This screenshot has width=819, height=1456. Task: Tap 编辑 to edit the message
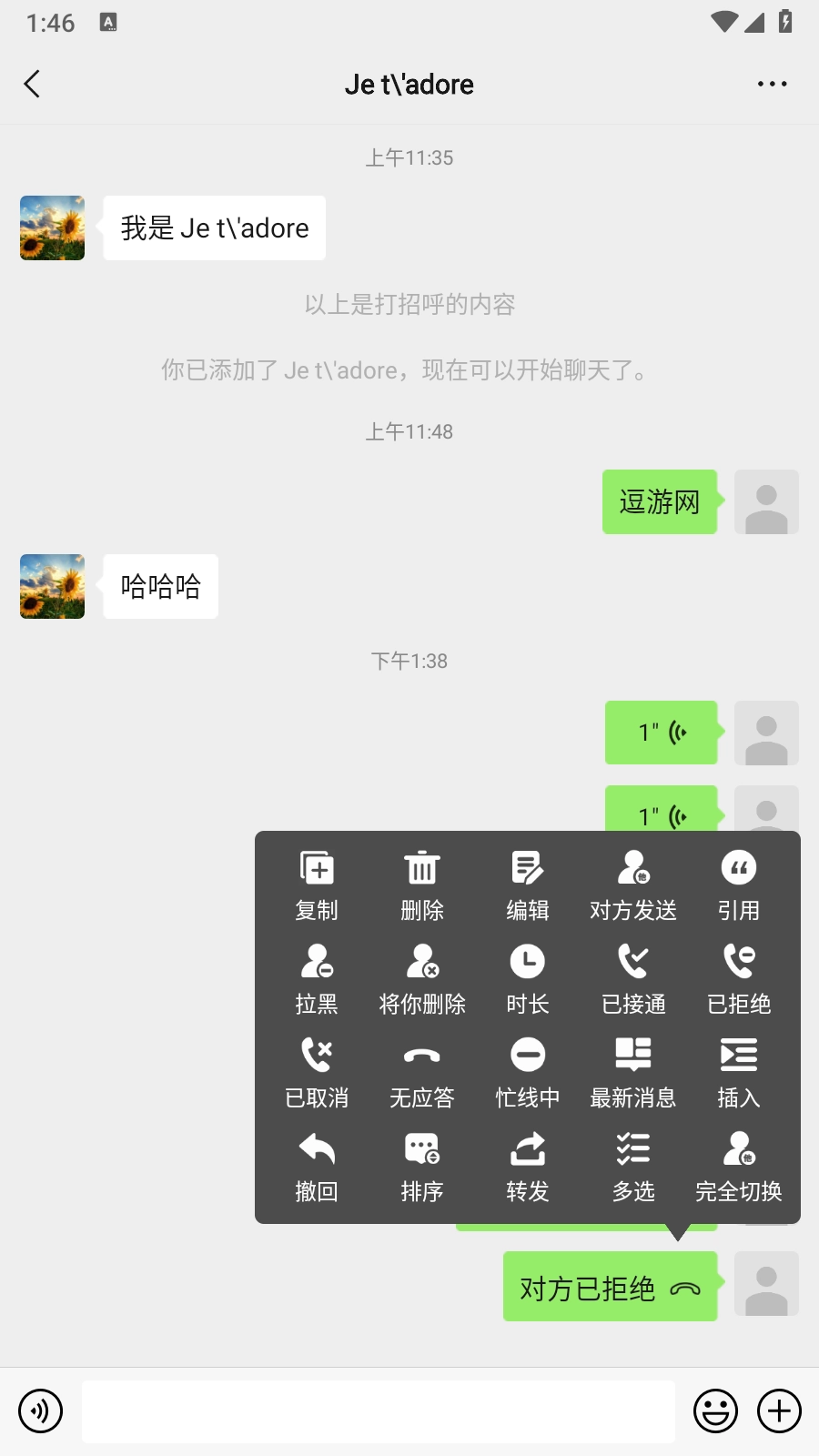(528, 885)
